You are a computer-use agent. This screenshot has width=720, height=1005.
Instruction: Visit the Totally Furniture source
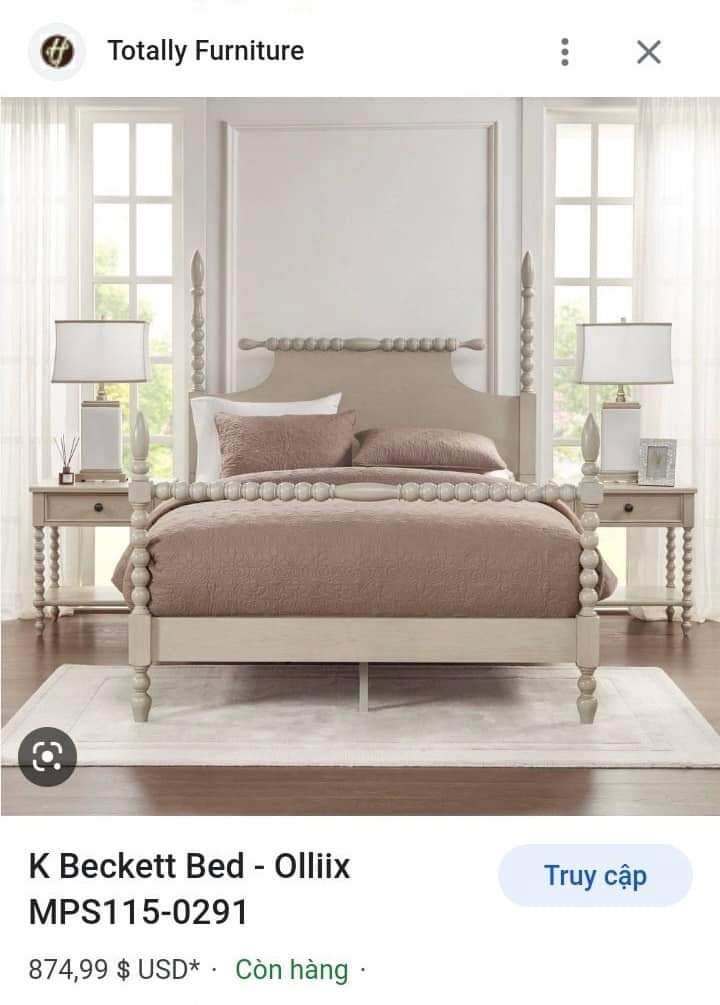[x=205, y=51]
